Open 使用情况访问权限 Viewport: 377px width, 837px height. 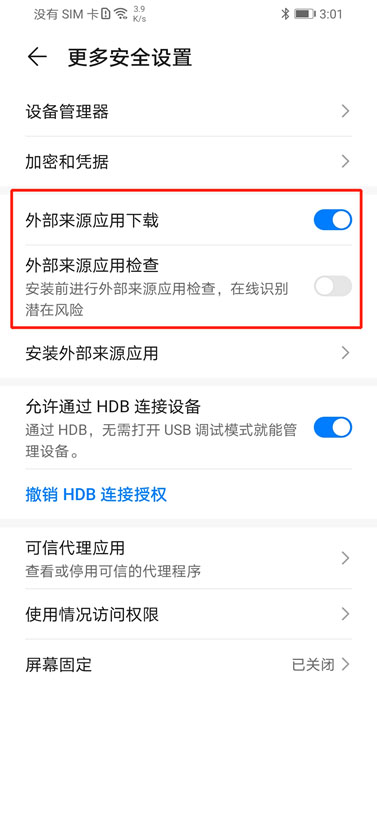(188, 614)
